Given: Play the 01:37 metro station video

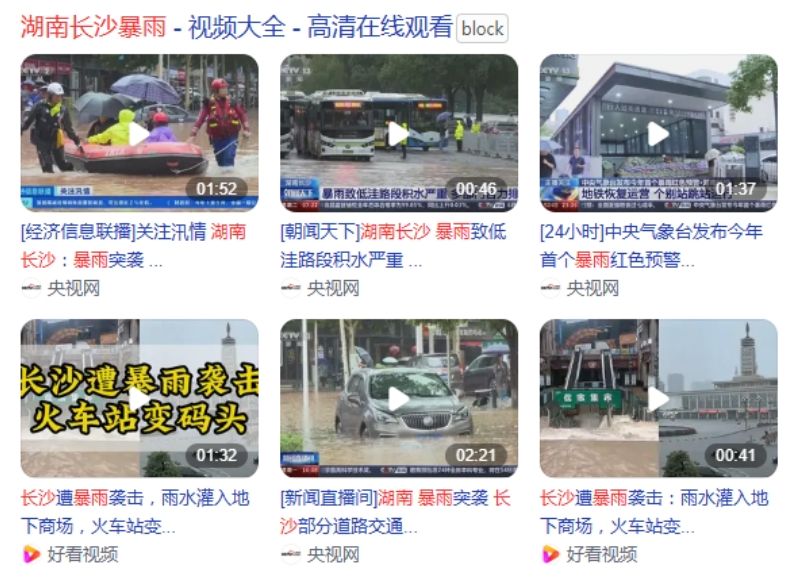Looking at the screenshot, I should (658, 133).
